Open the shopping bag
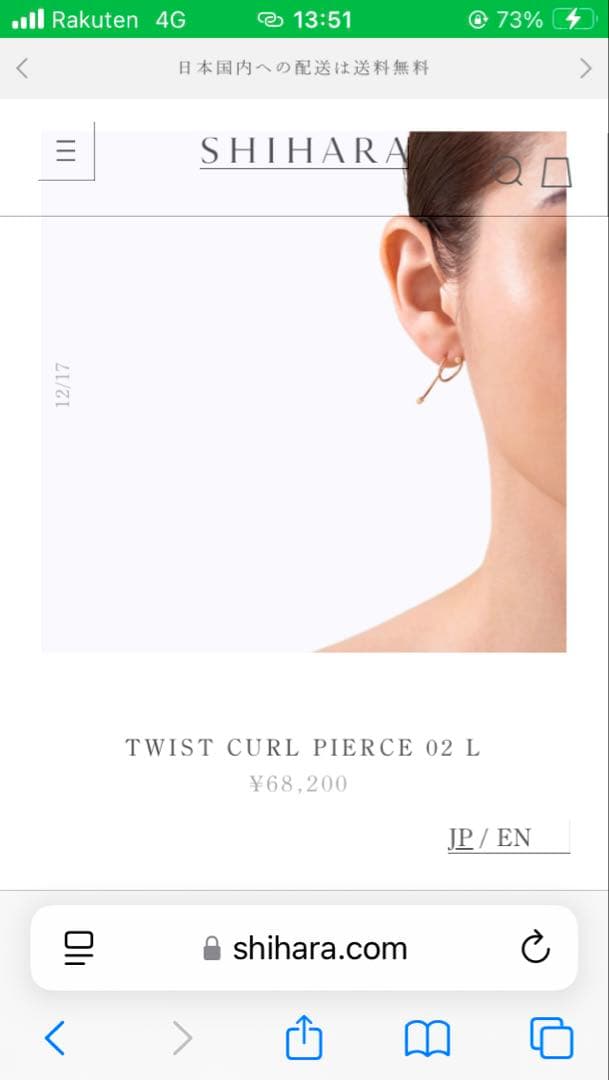This screenshot has width=609, height=1080. 556,172
